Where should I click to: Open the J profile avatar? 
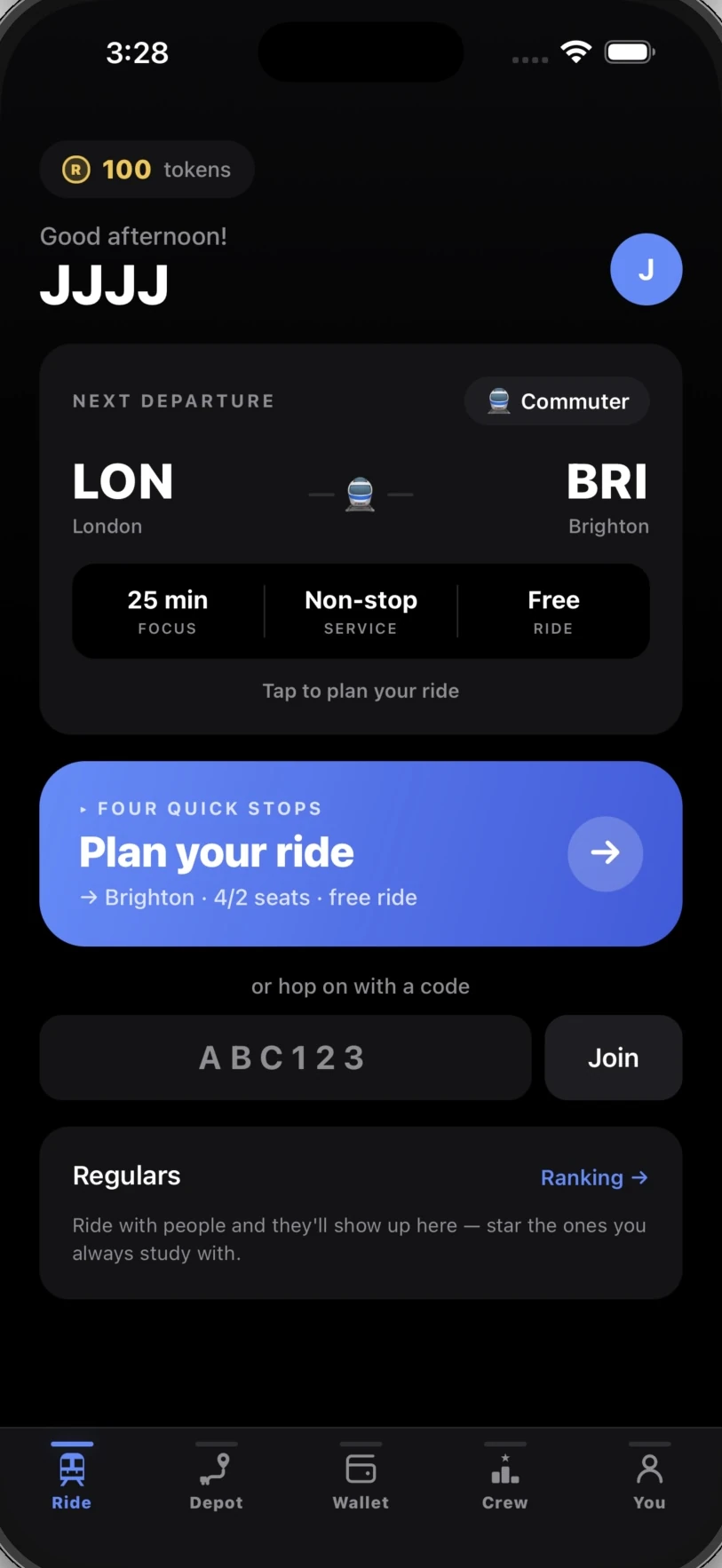(647, 269)
